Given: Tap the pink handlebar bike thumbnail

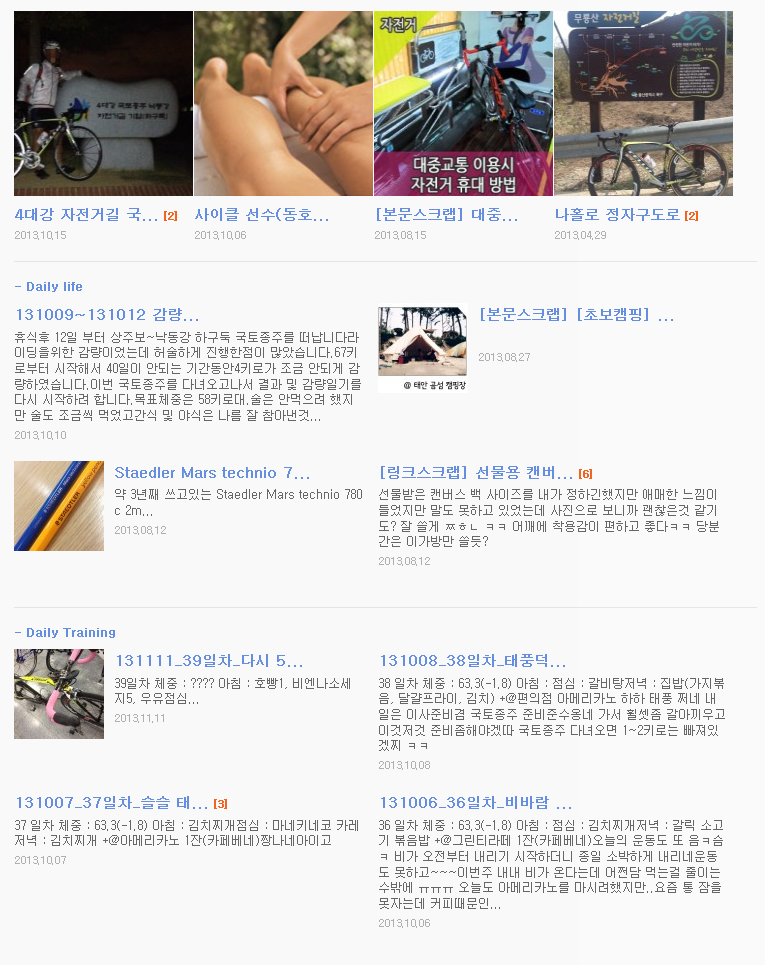Looking at the screenshot, I should [x=59, y=694].
